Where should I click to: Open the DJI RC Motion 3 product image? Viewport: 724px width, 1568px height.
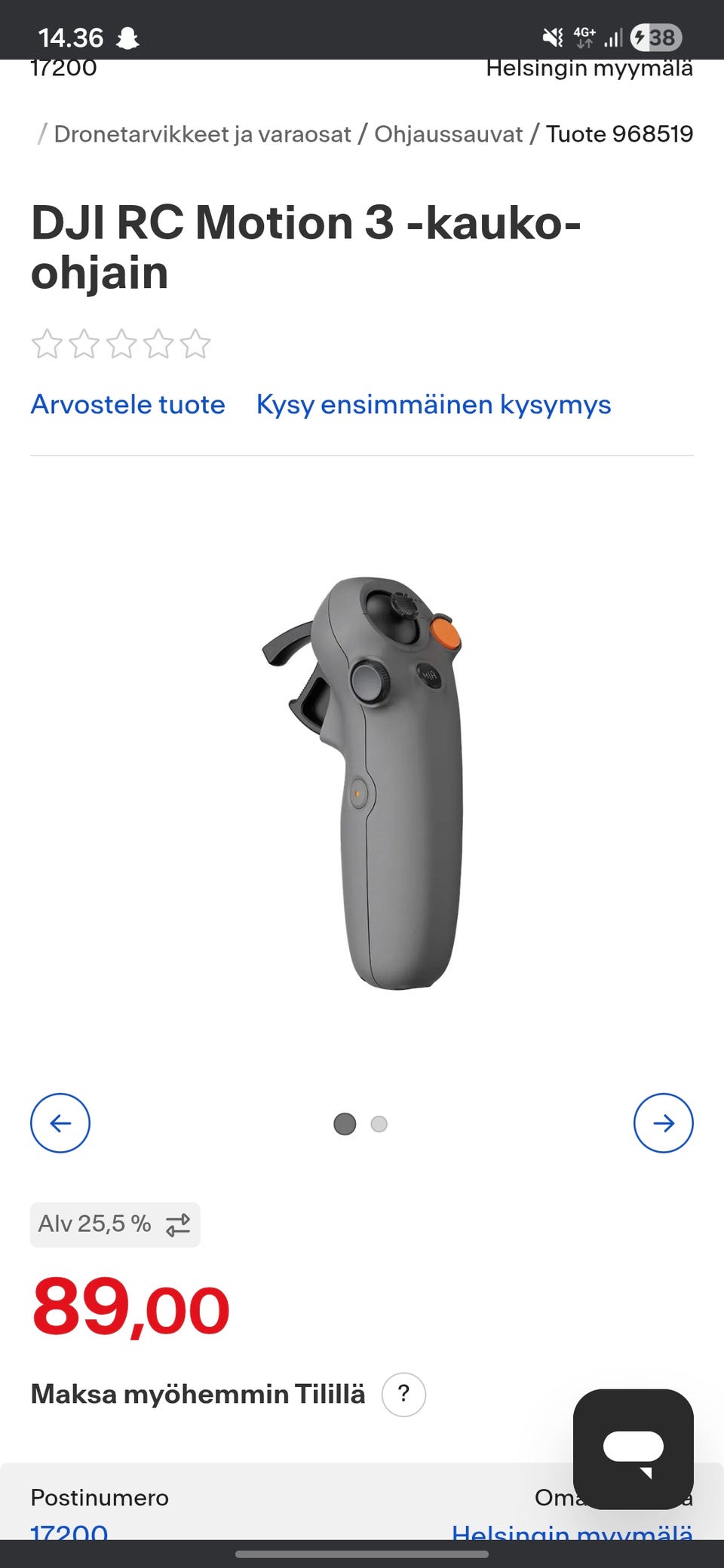[x=362, y=782]
